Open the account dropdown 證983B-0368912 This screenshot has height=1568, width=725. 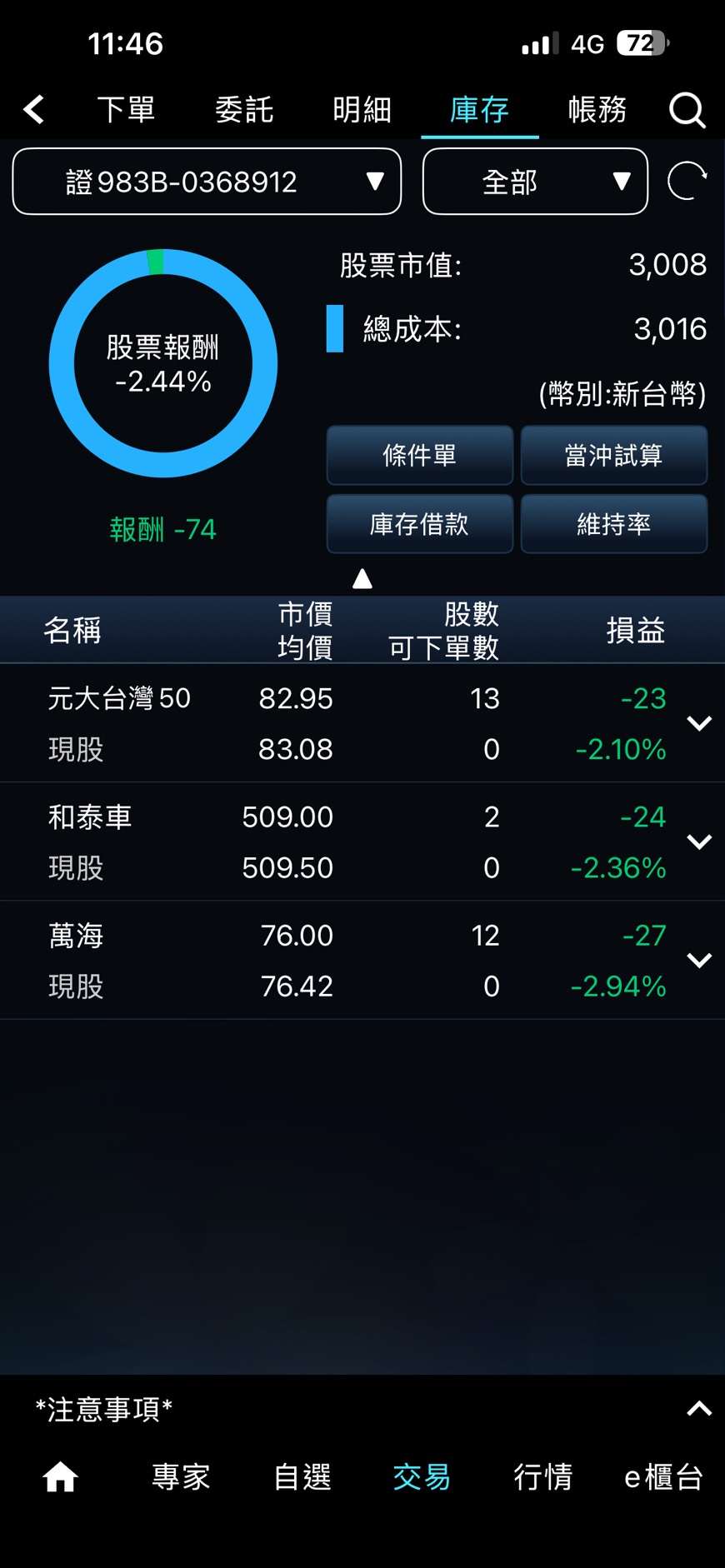coord(207,182)
